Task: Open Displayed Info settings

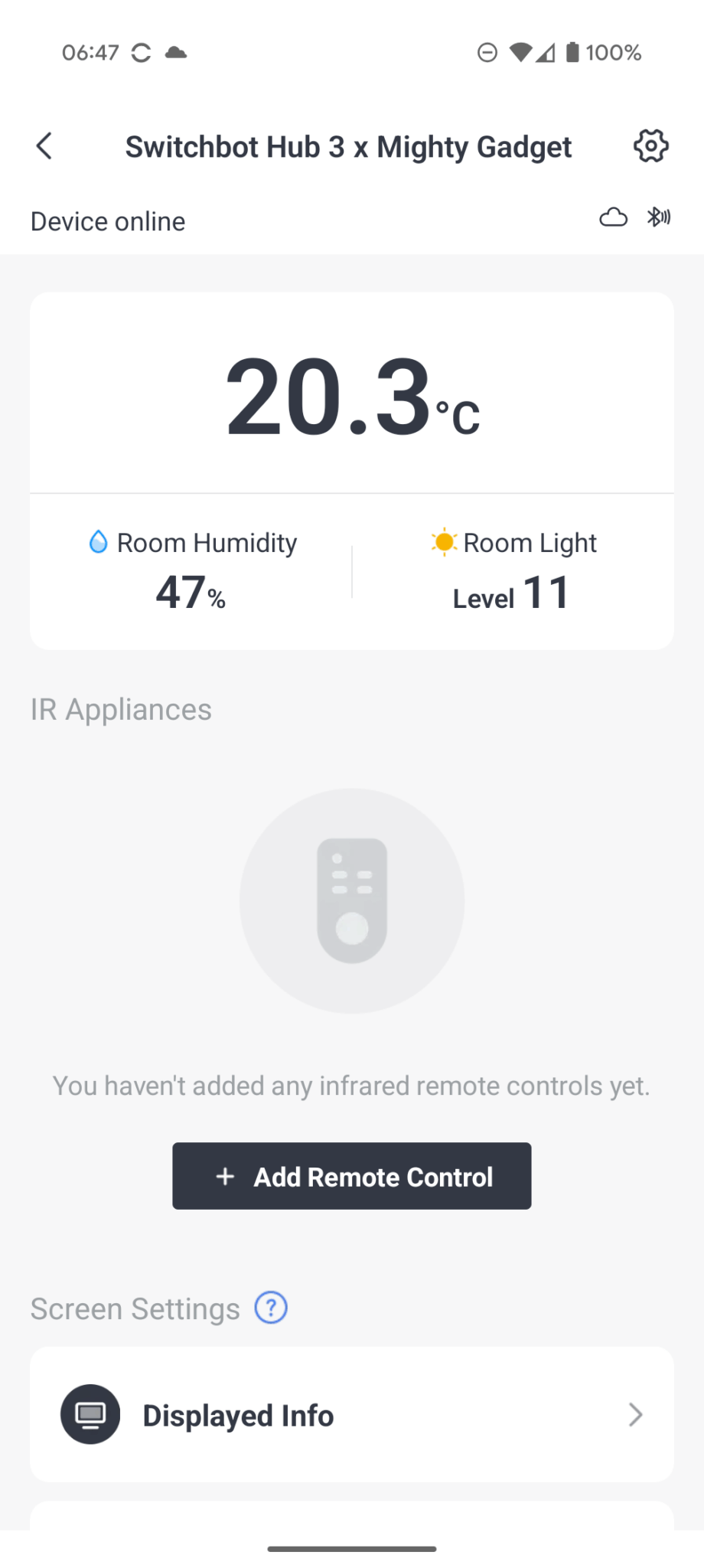Action: 237,1415
